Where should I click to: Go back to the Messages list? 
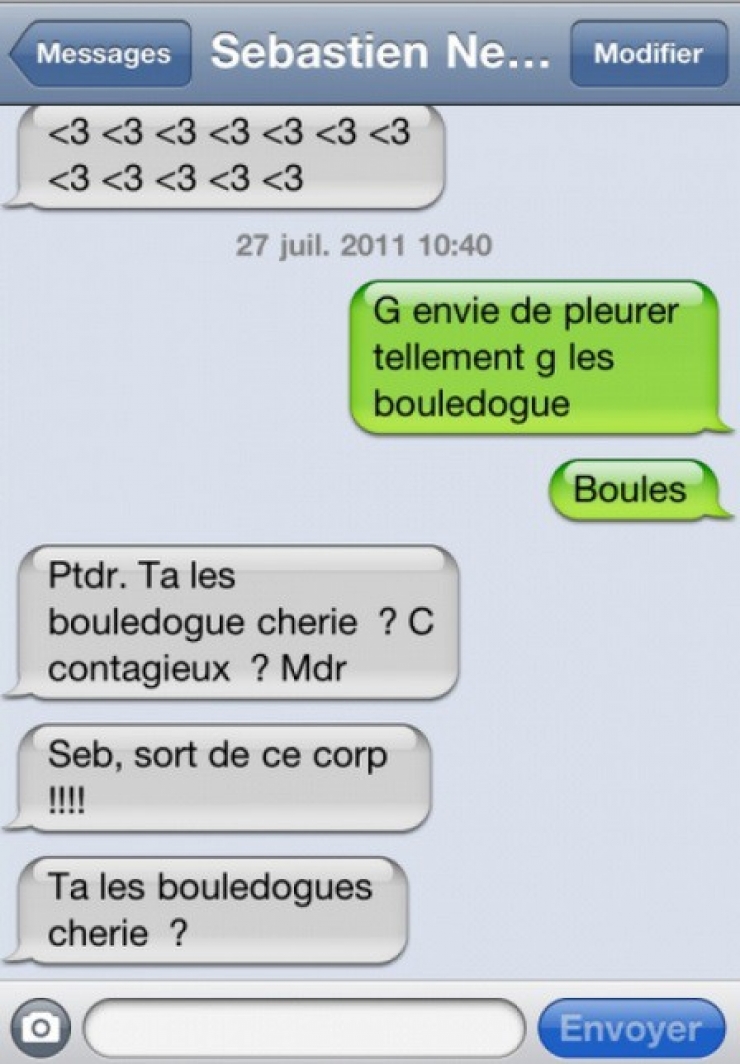point(100,53)
